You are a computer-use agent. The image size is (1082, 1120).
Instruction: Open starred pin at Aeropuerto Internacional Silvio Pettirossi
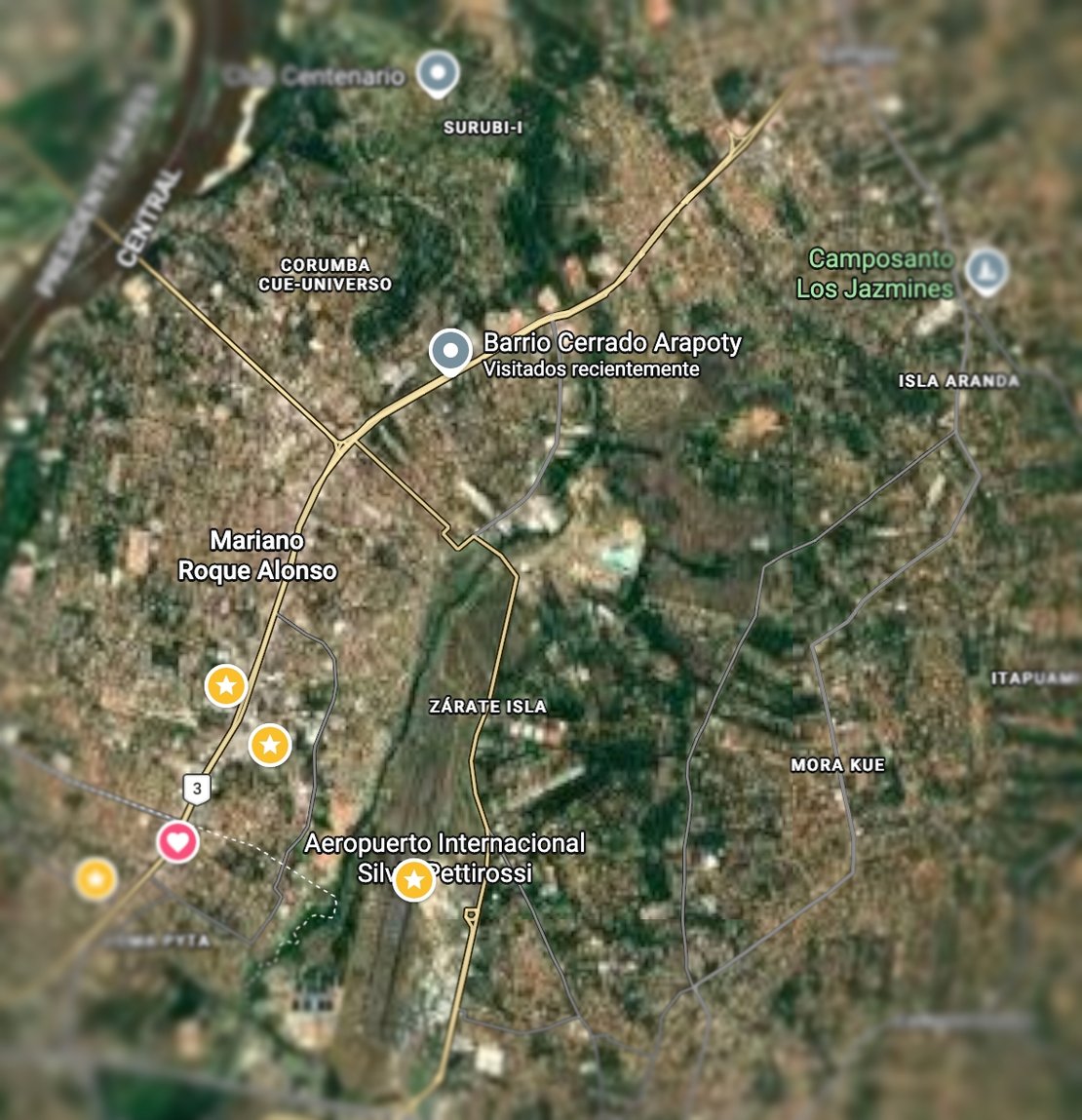point(414,880)
